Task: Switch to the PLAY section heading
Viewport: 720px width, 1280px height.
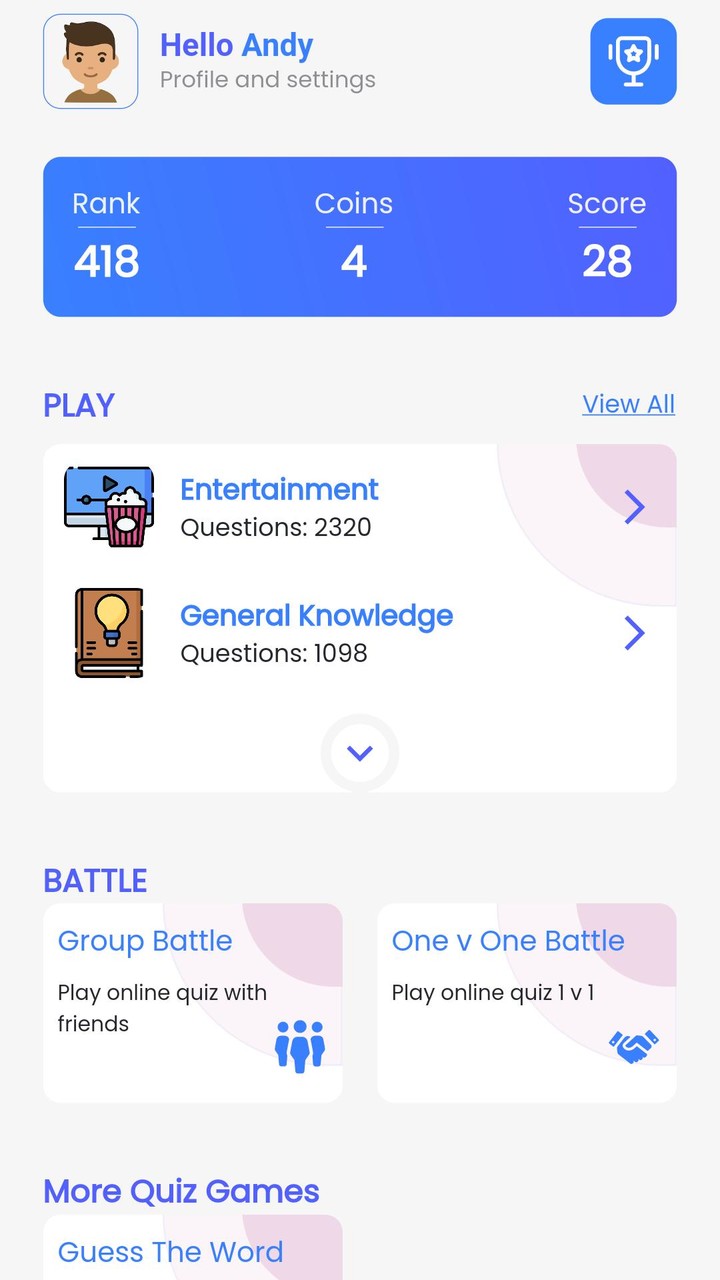Action: coord(79,405)
